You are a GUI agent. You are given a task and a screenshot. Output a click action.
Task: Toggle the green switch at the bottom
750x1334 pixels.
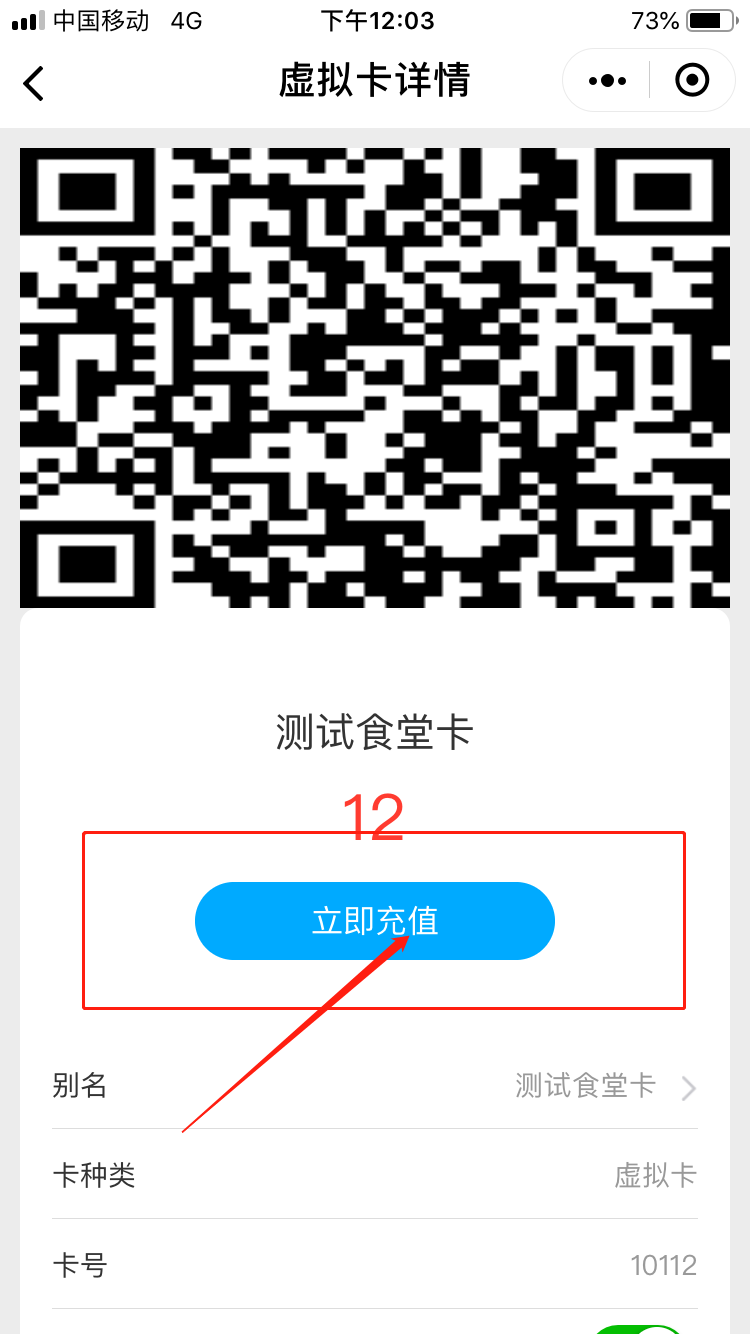[638, 1326]
